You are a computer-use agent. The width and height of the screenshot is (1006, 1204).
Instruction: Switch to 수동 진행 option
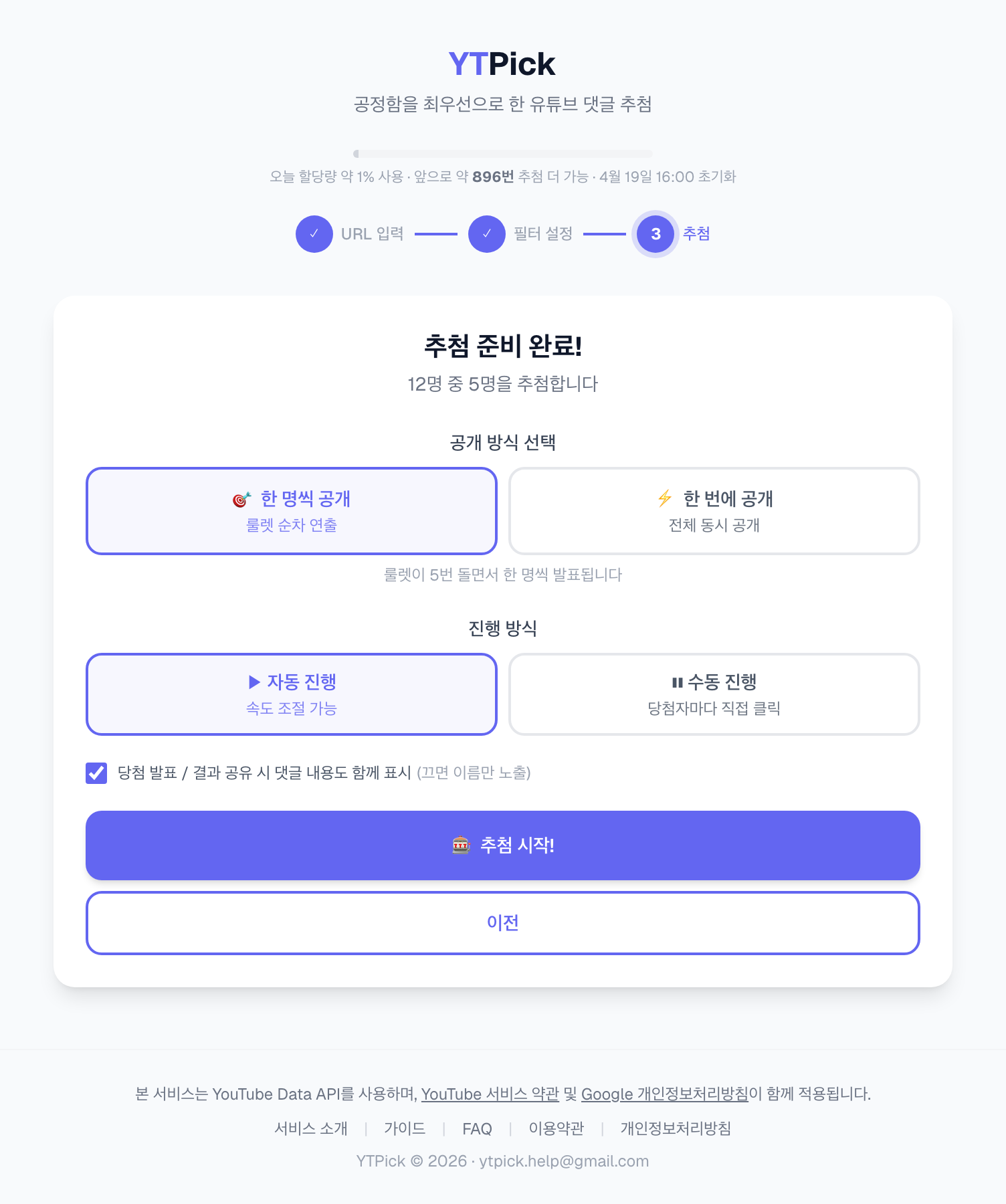point(714,694)
